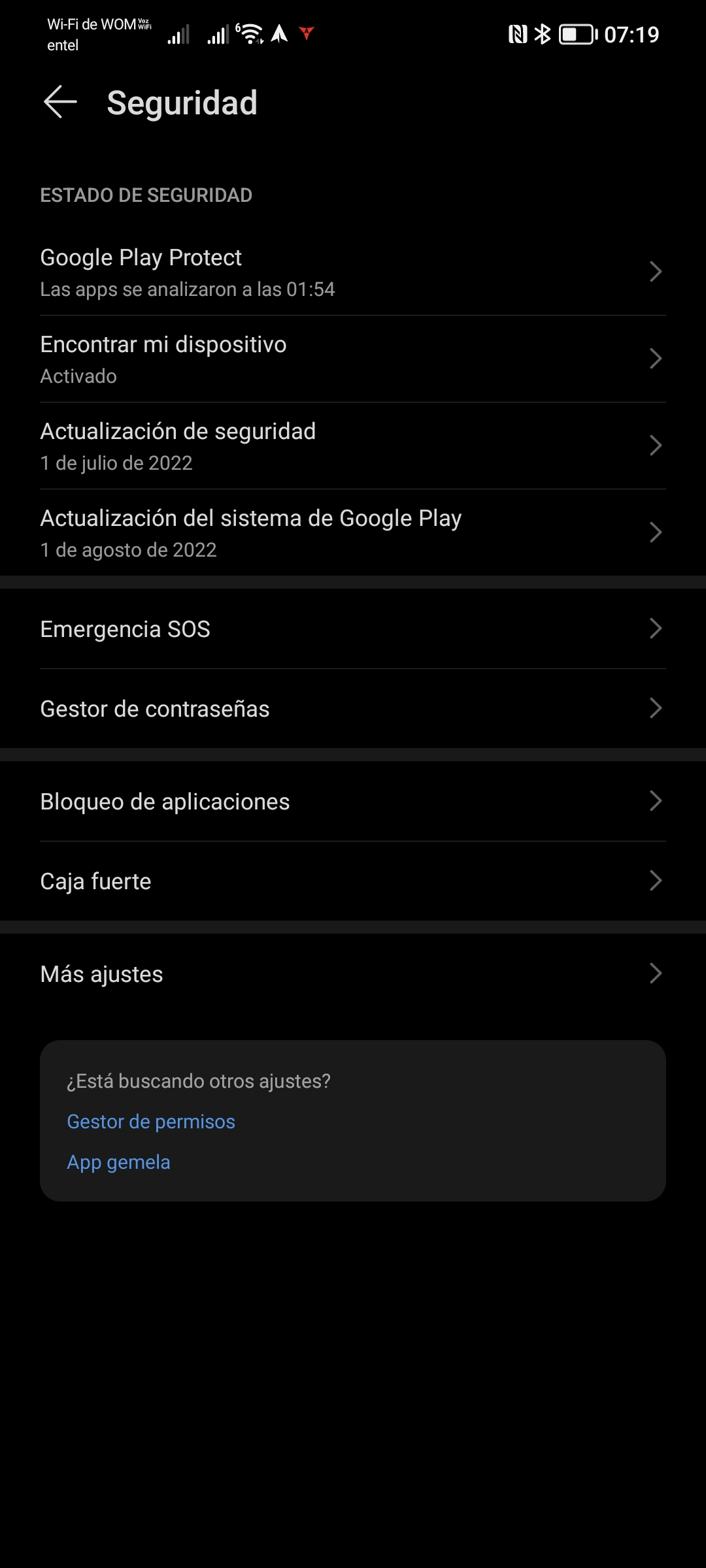Open Encontrar mi dispositivo
Screen dimensions: 706x1568
click(x=353, y=359)
